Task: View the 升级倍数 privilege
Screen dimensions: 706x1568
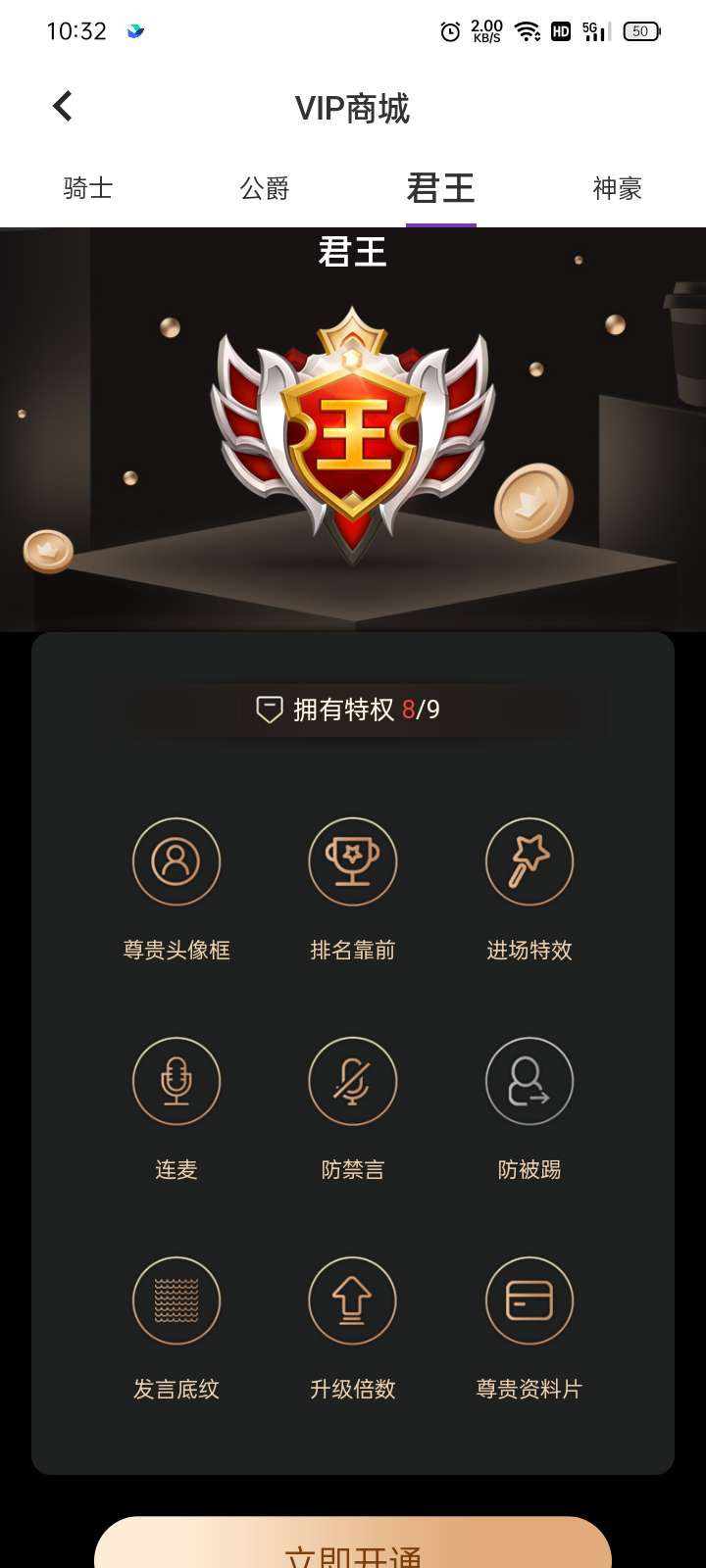Action: [353, 1301]
